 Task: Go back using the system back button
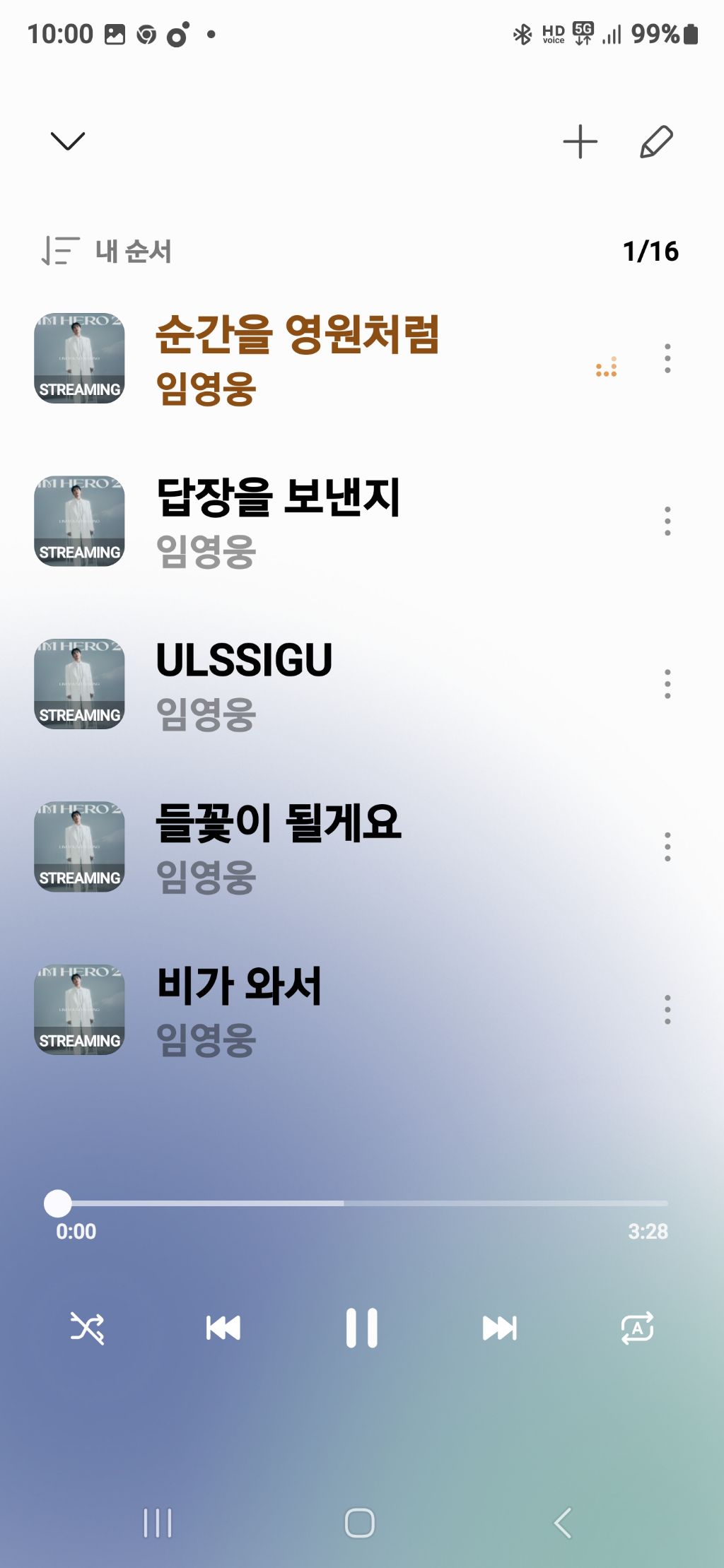(563, 1523)
